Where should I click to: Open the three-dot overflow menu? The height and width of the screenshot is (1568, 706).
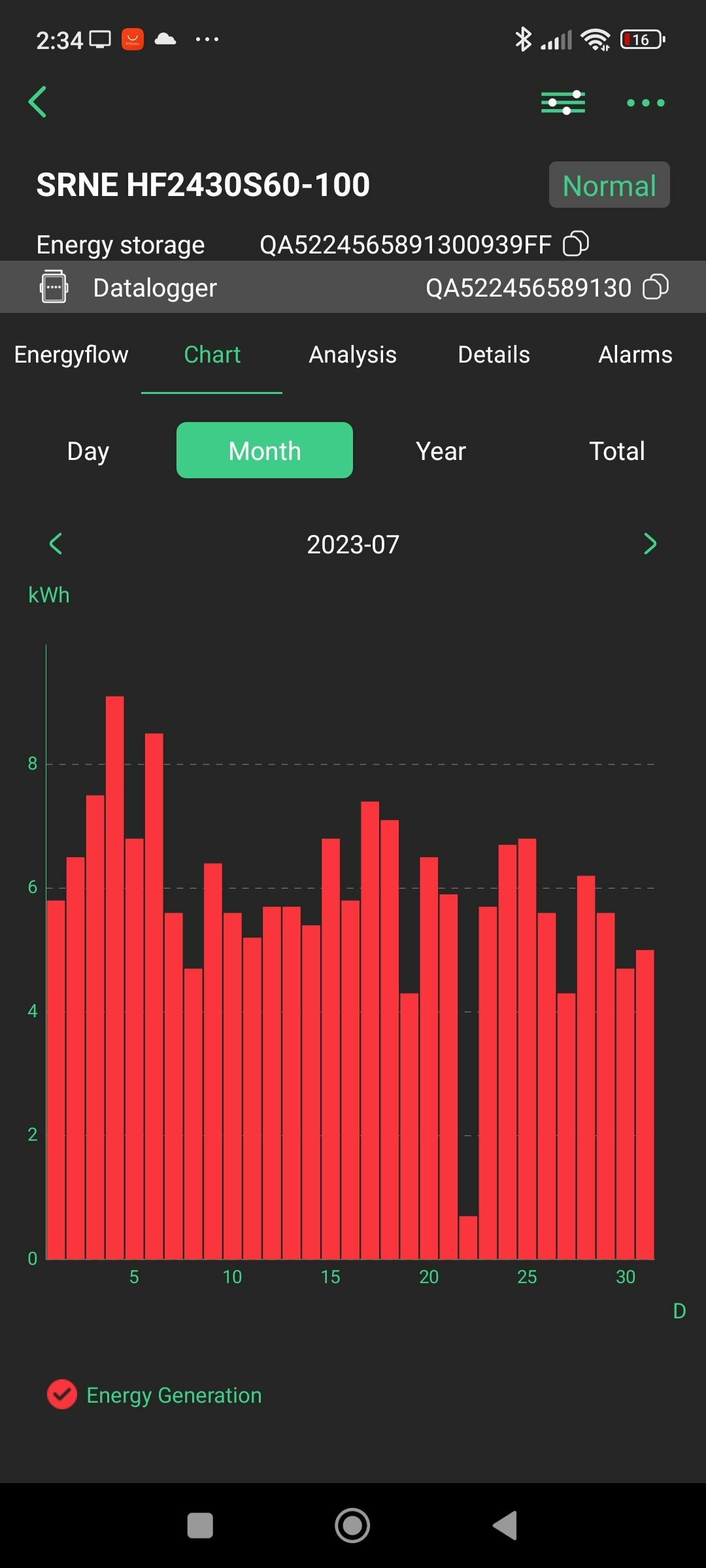point(645,103)
